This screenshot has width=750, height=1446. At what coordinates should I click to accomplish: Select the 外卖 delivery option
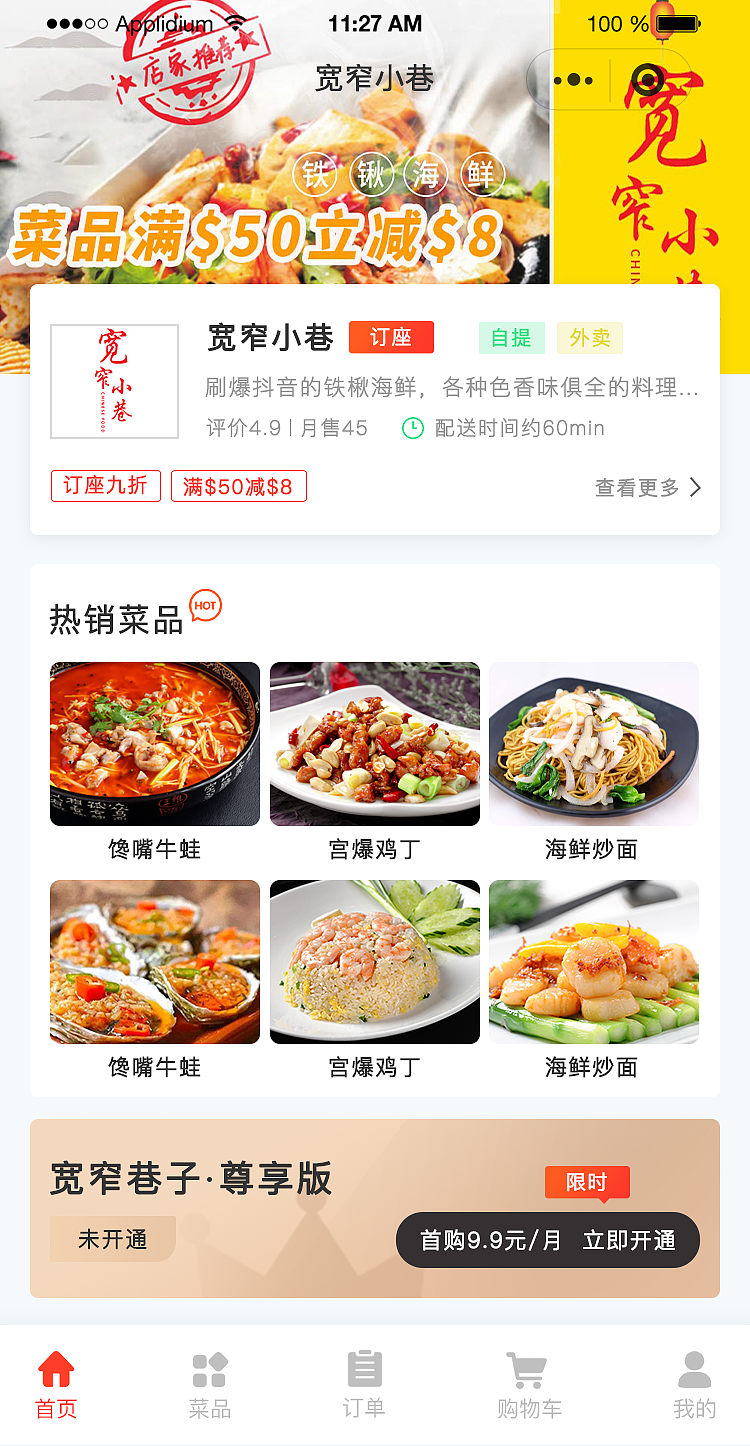point(590,338)
